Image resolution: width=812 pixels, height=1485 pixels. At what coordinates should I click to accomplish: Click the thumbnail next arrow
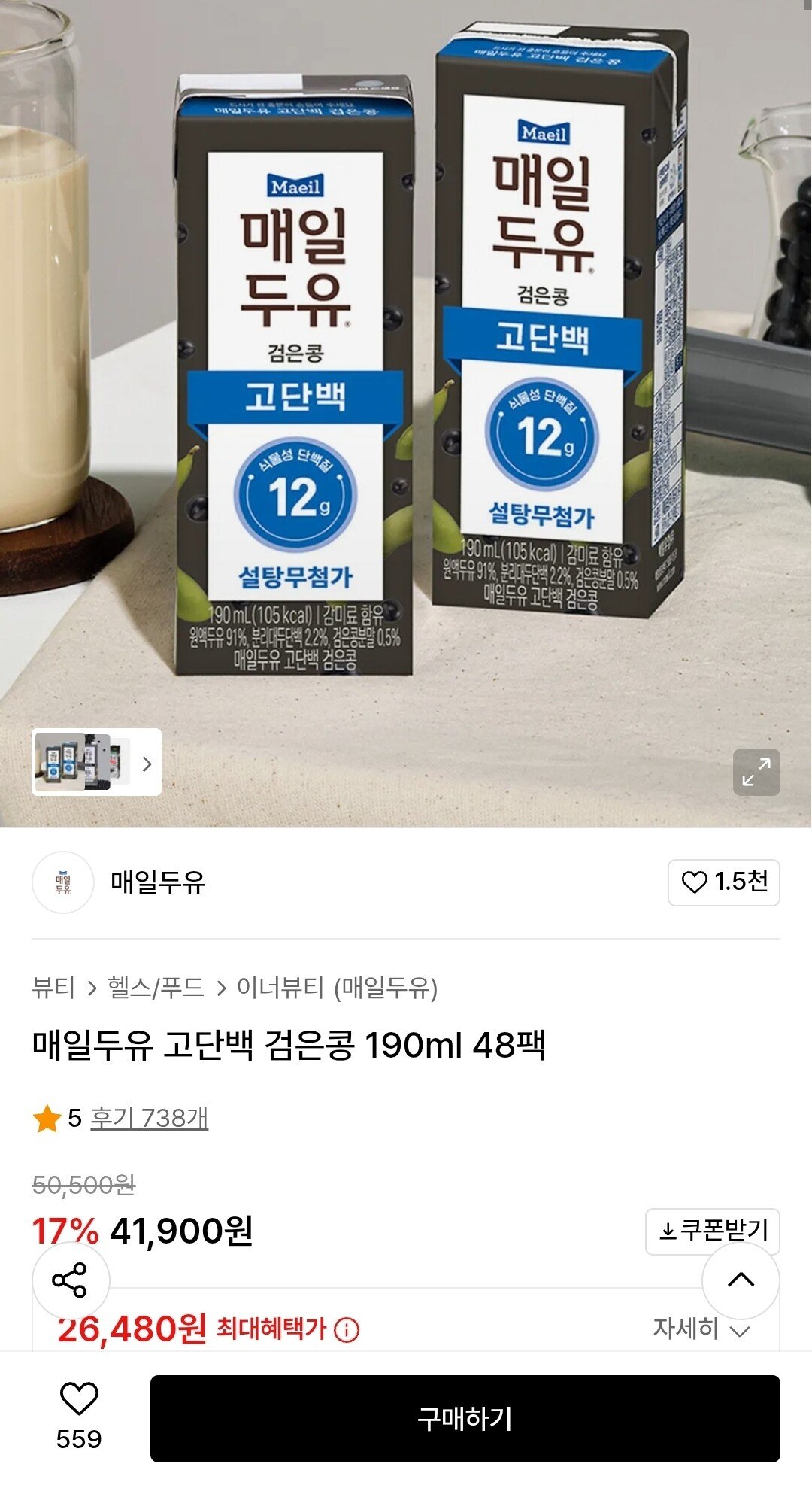tap(147, 765)
